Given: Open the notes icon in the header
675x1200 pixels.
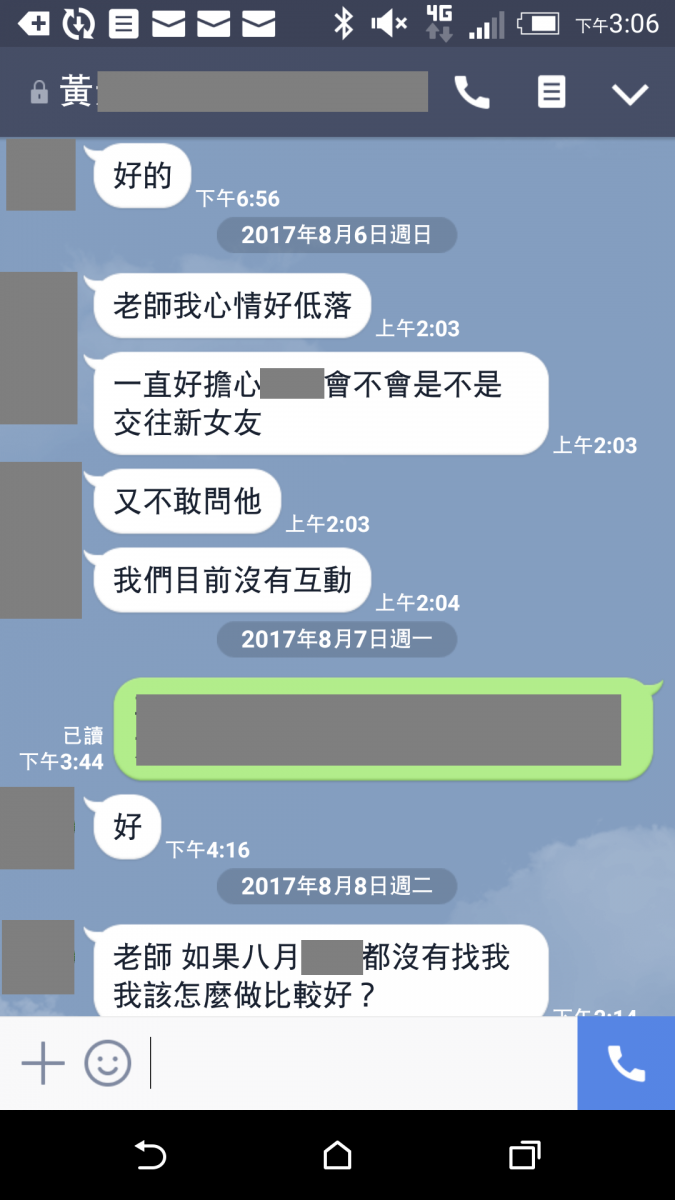Looking at the screenshot, I should coord(551,93).
